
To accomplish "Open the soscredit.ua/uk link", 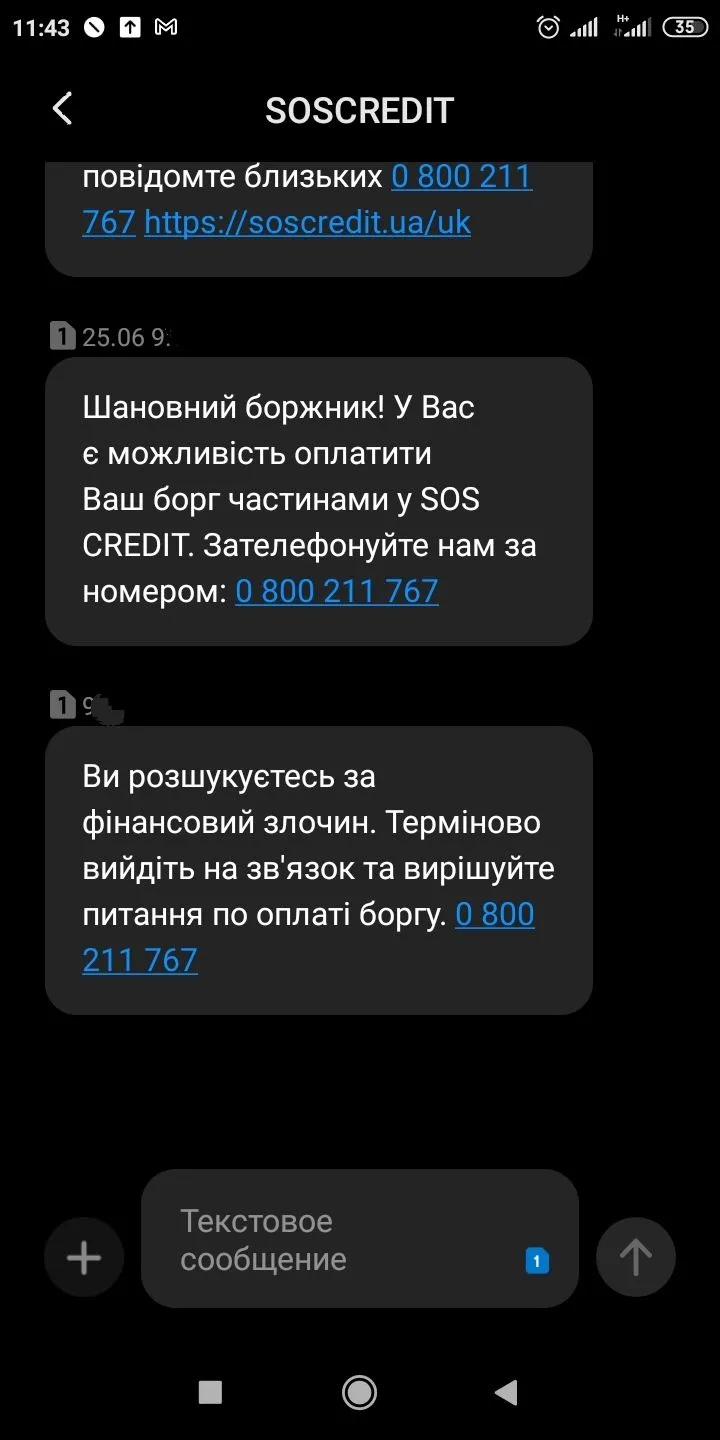I will [307, 222].
